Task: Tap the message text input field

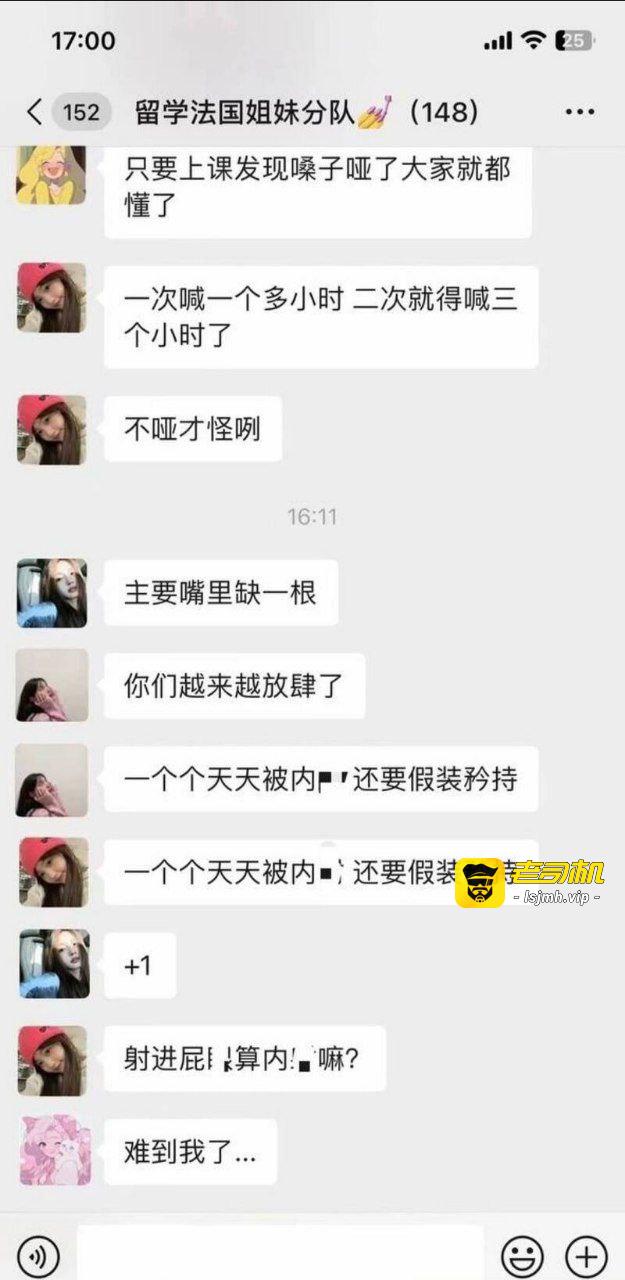Action: click(280, 1254)
